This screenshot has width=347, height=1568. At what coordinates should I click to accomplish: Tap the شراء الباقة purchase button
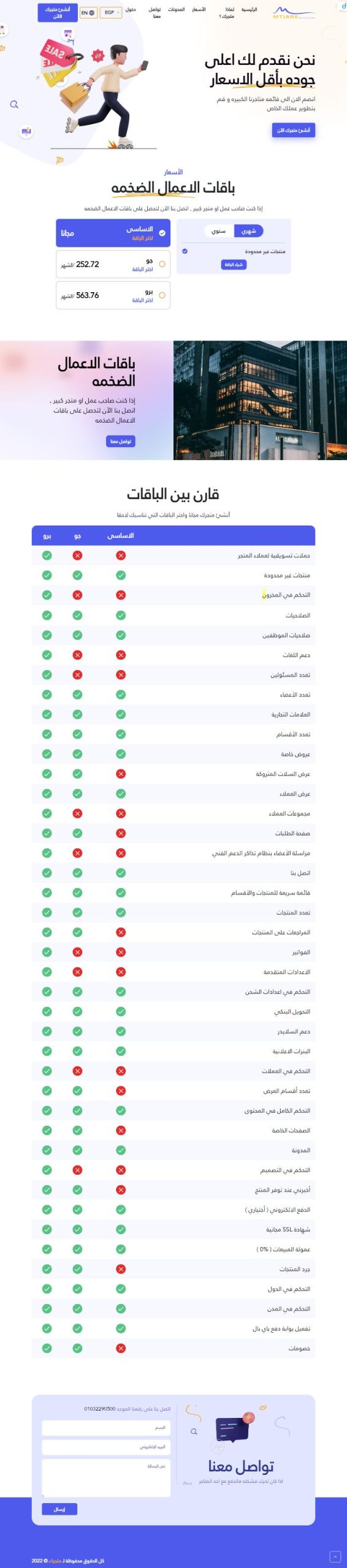tap(234, 265)
